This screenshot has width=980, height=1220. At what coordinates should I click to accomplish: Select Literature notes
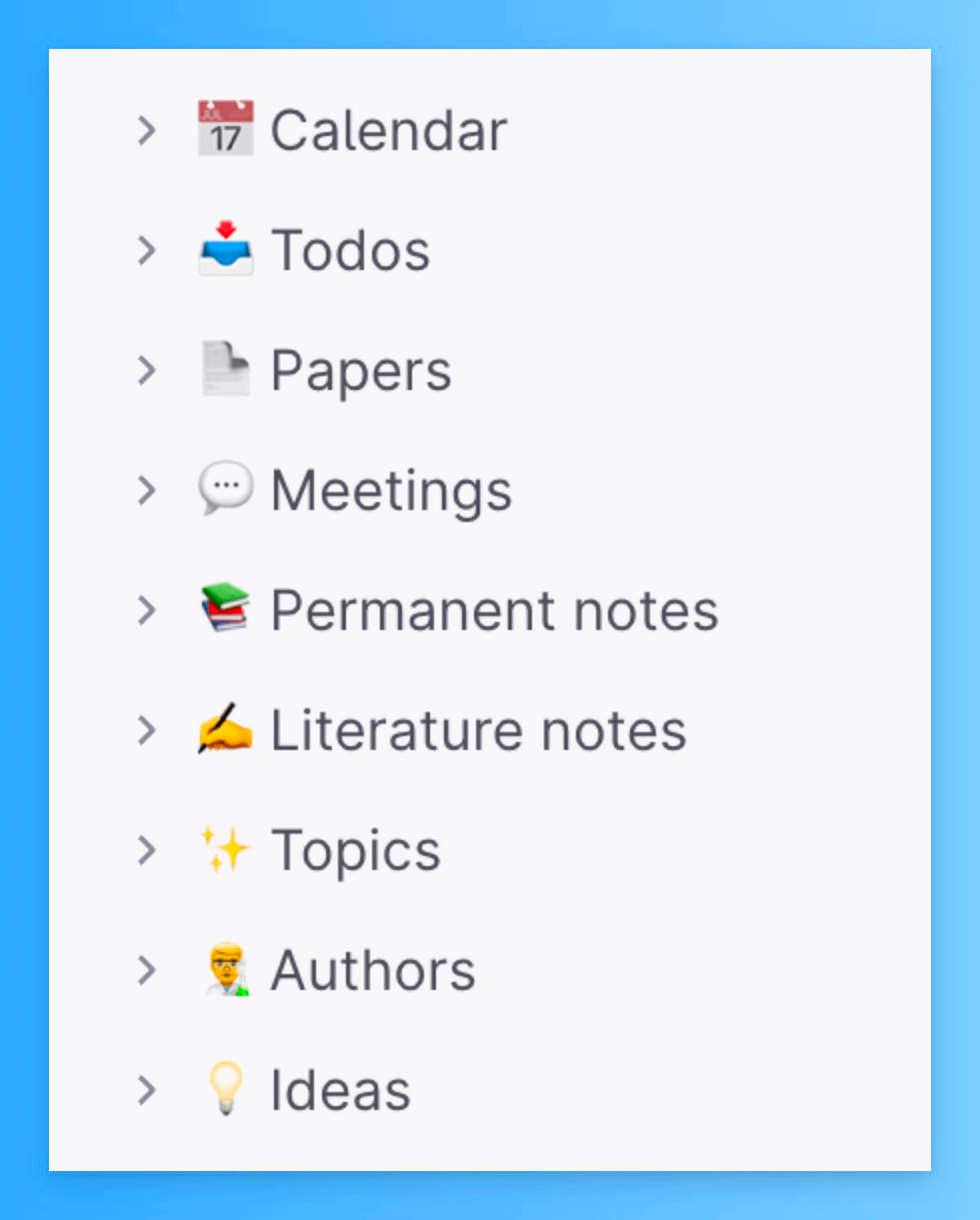coord(478,731)
